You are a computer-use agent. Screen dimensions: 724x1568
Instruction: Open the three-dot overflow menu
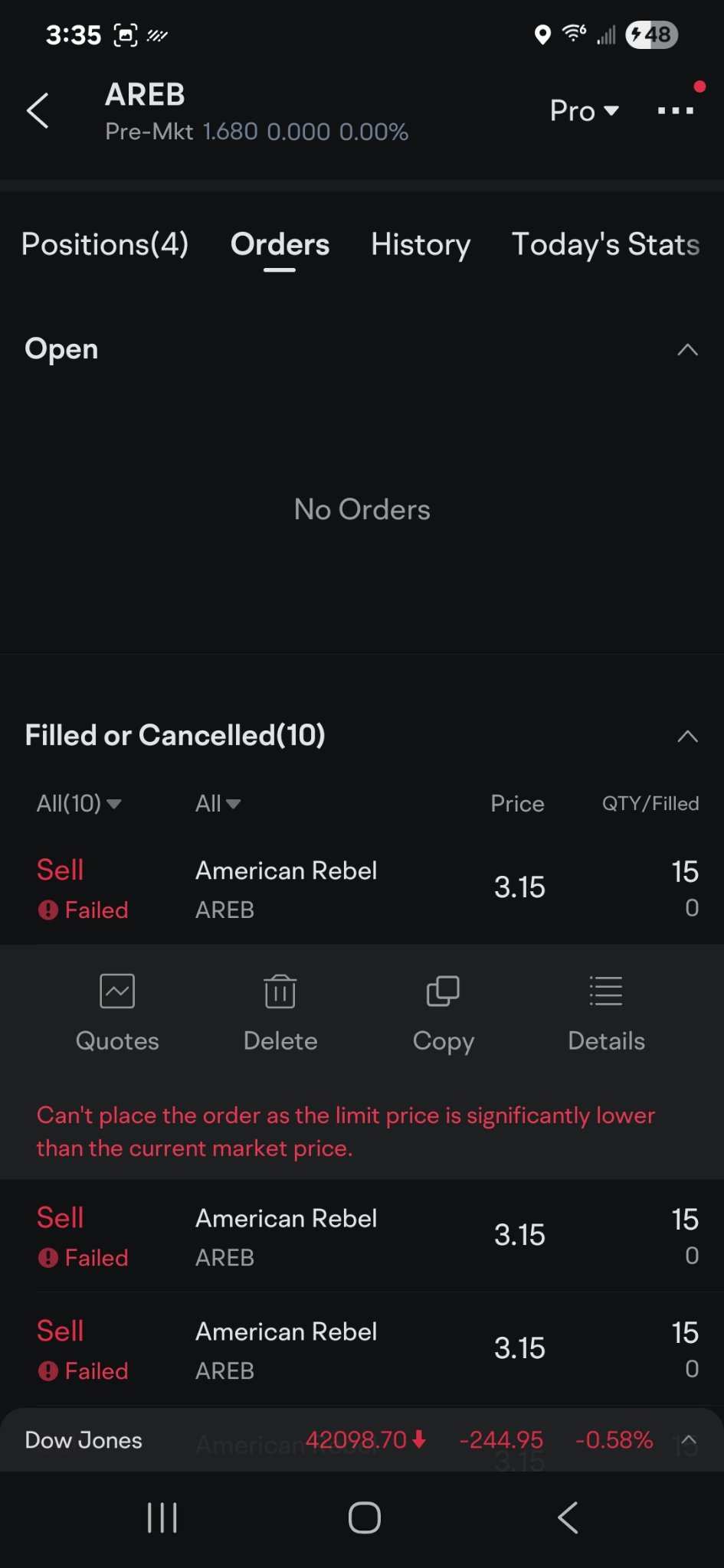coord(675,111)
